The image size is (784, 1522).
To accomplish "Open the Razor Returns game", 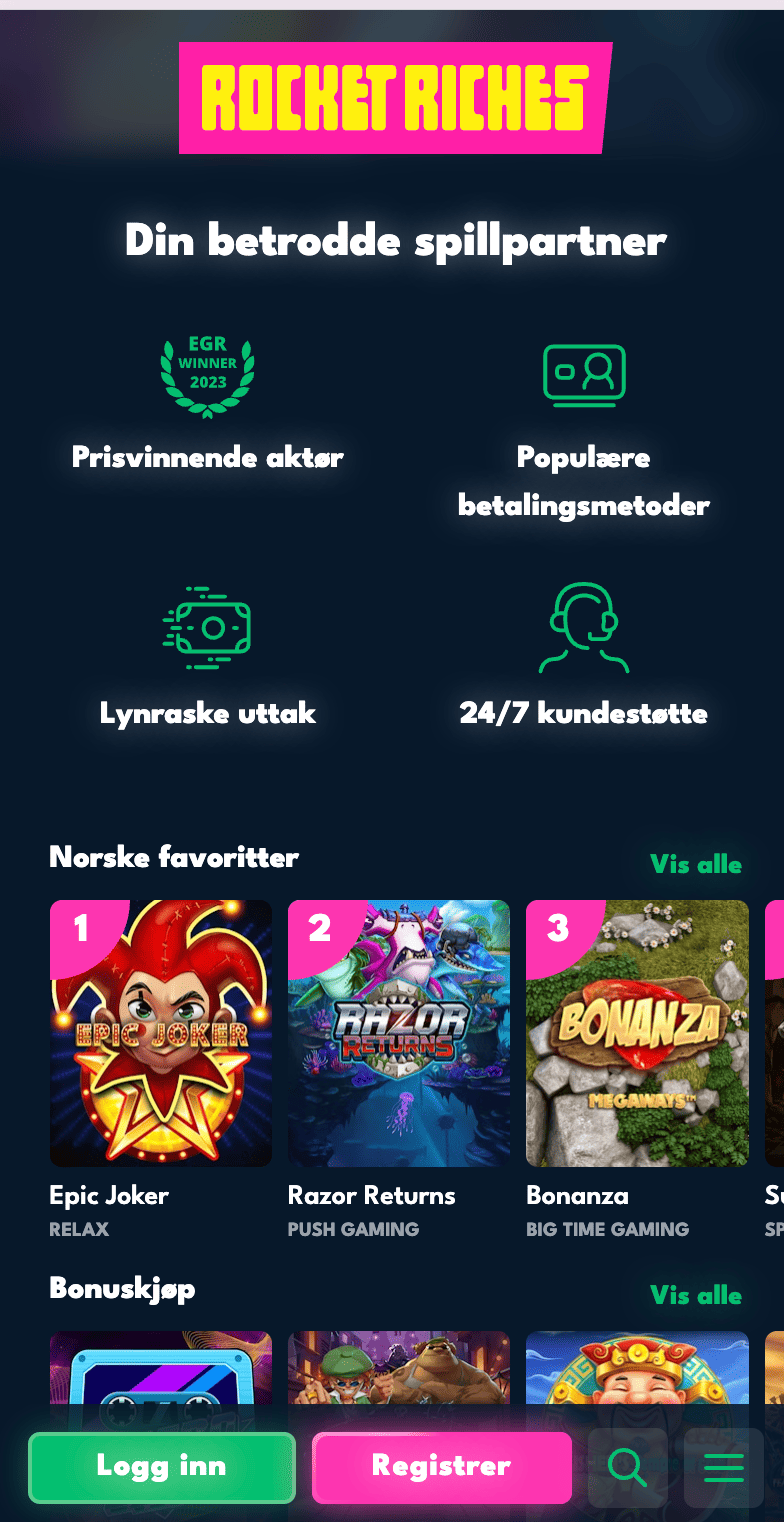I will tap(399, 1033).
